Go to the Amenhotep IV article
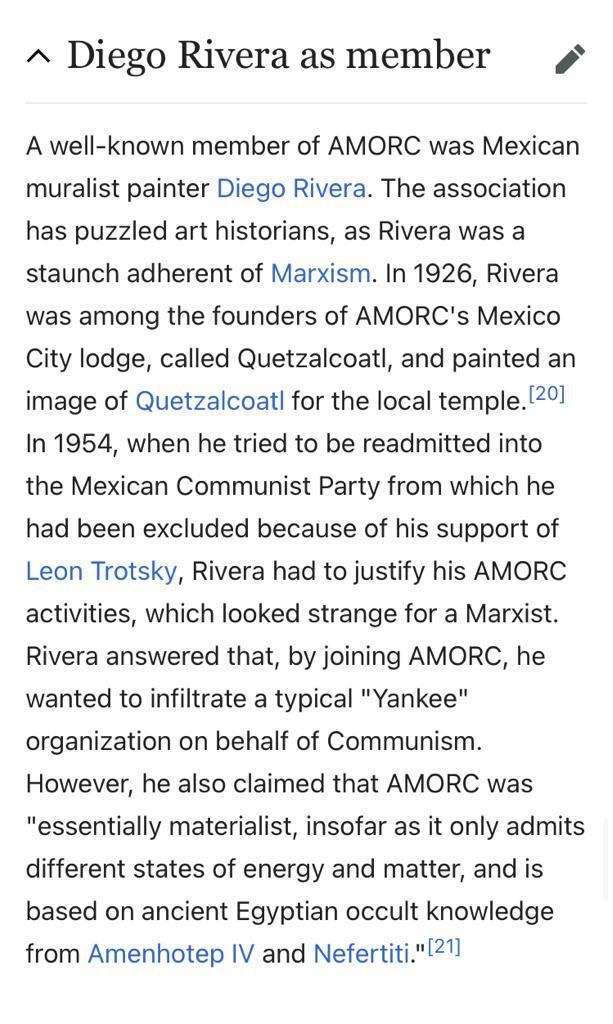This screenshot has height=1024, width=613. (171, 954)
